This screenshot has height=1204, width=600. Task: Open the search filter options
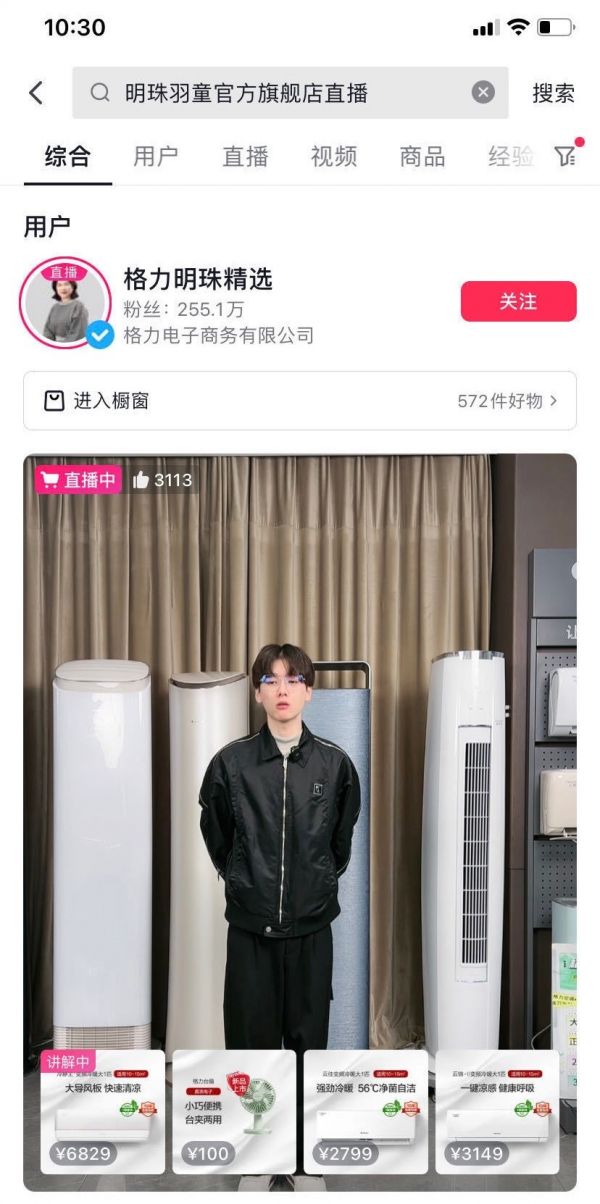567,156
